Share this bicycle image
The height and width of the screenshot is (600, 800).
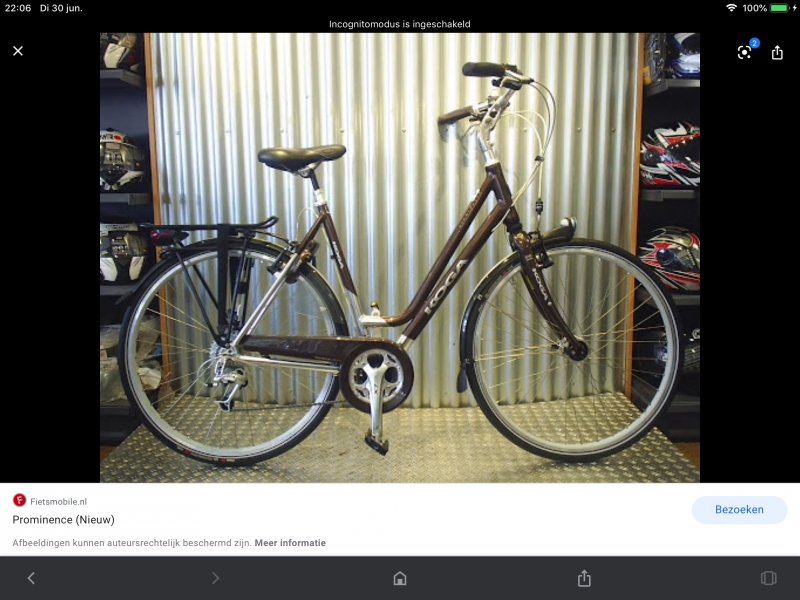(777, 52)
